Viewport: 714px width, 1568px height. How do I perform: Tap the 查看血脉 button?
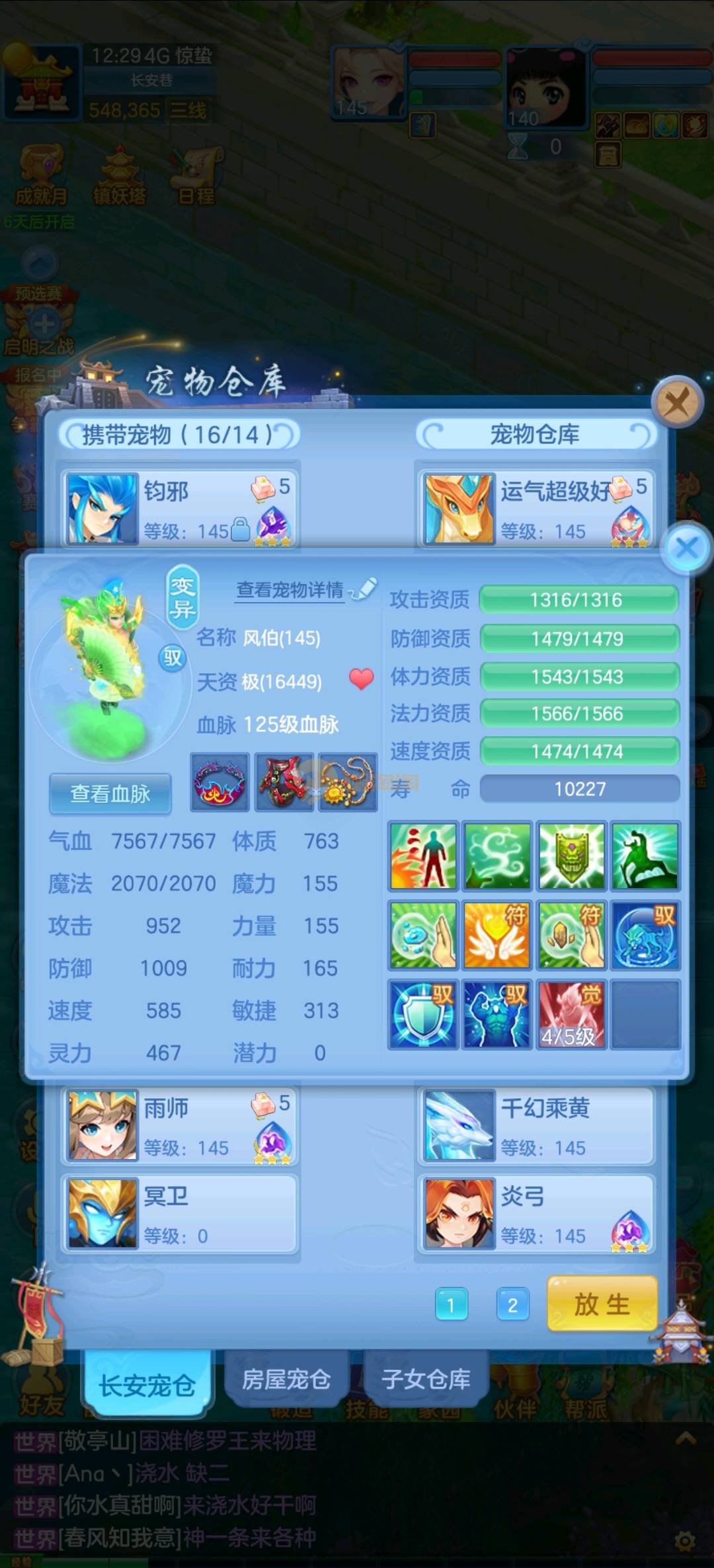110,794
